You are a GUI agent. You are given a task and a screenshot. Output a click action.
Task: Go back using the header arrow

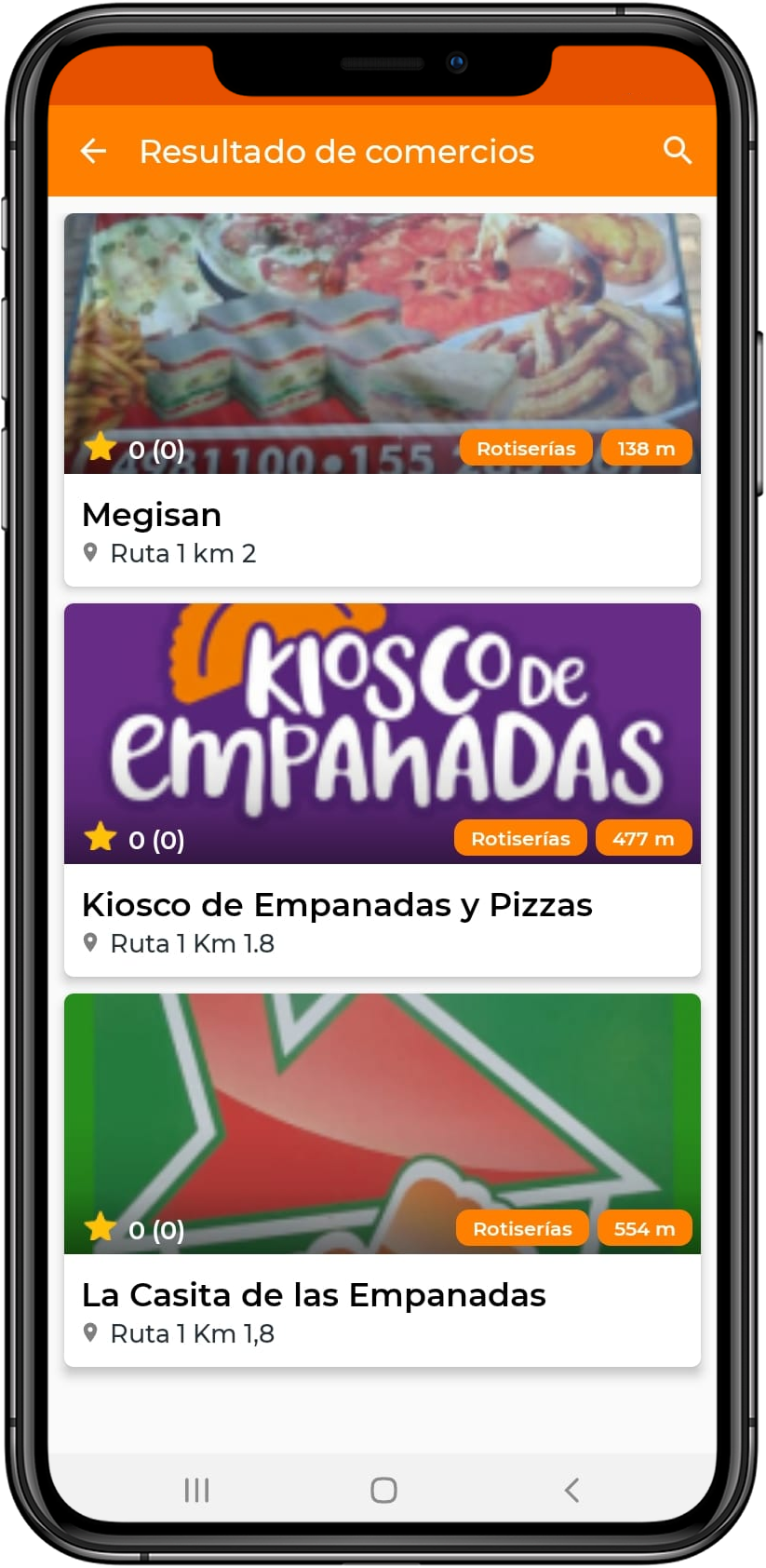tap(93, 151)
